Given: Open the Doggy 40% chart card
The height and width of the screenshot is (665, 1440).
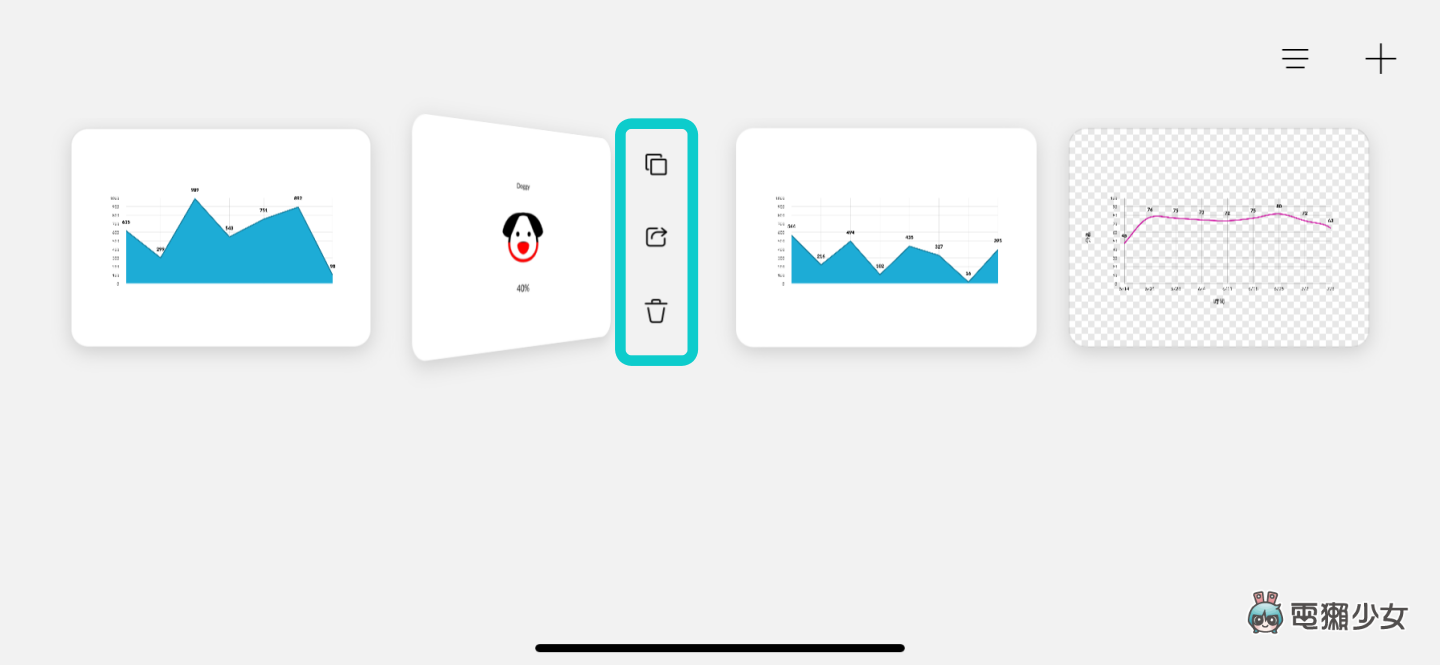Looking at the screenshot, I should coord(512,238).
